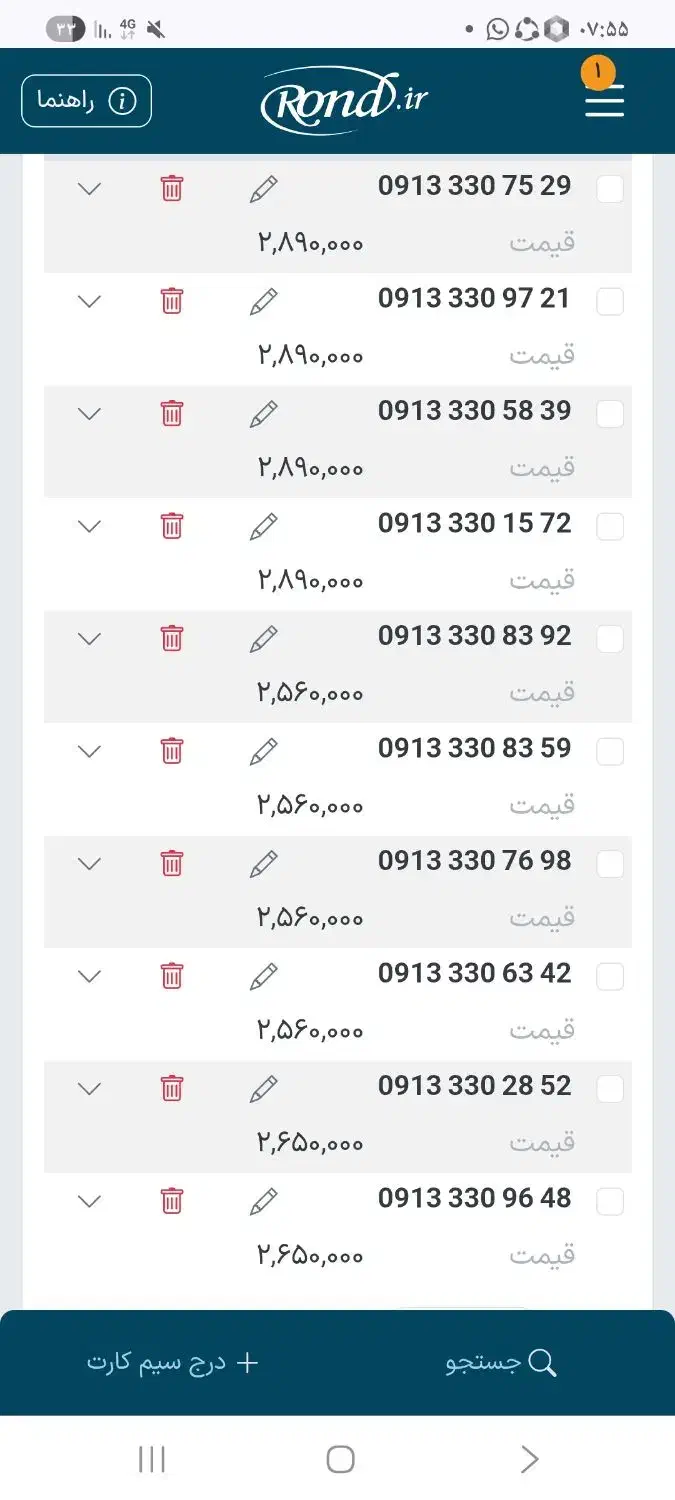Image resolution: width=675 pixels, height=1500 pixels.
Task: Open the hamburger menu
Action: (x=604, y=100)
